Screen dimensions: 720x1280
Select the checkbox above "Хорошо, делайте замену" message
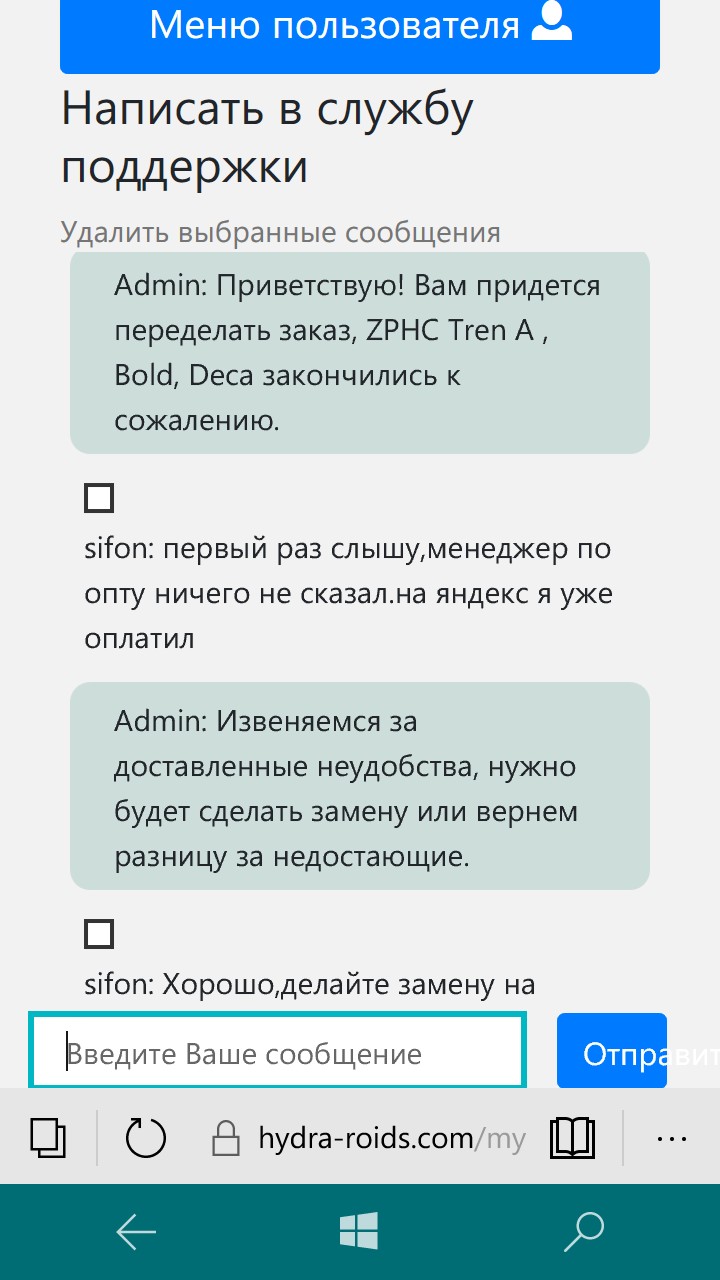click(99, 934)
